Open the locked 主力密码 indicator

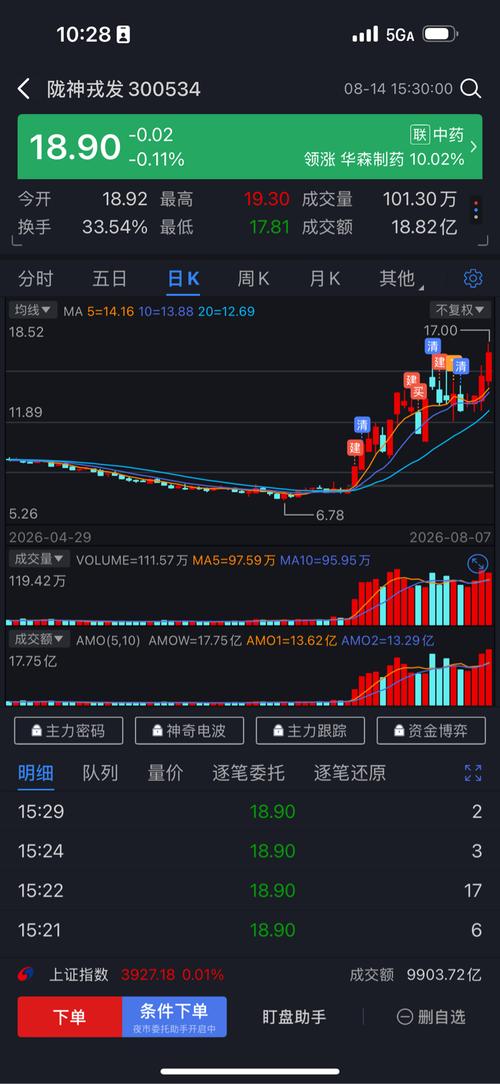point(68,730)
